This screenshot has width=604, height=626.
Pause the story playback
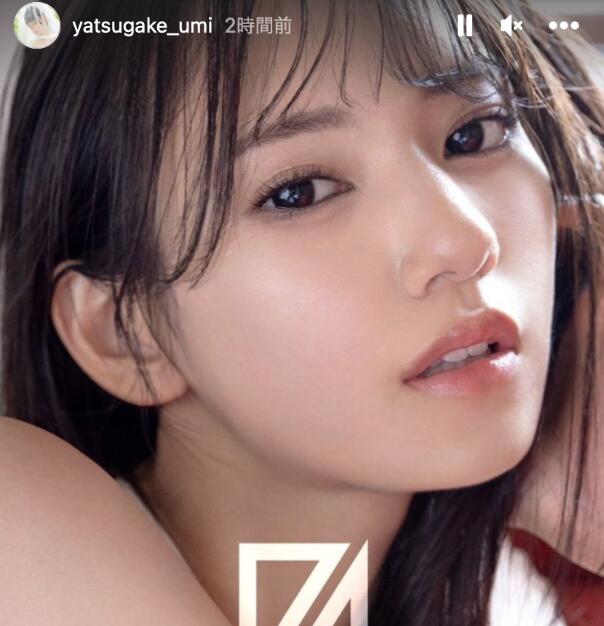point(465,26)
